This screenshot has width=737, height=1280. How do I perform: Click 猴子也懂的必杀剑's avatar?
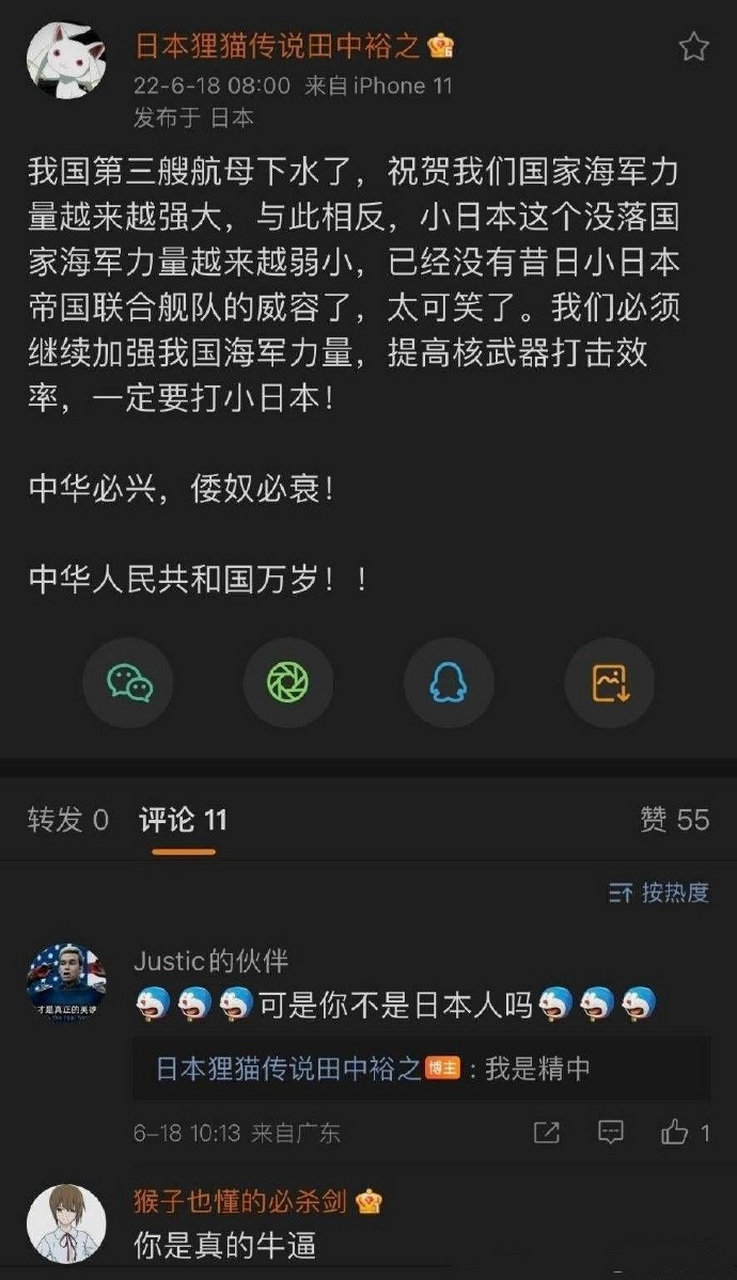pos(64,1223)
